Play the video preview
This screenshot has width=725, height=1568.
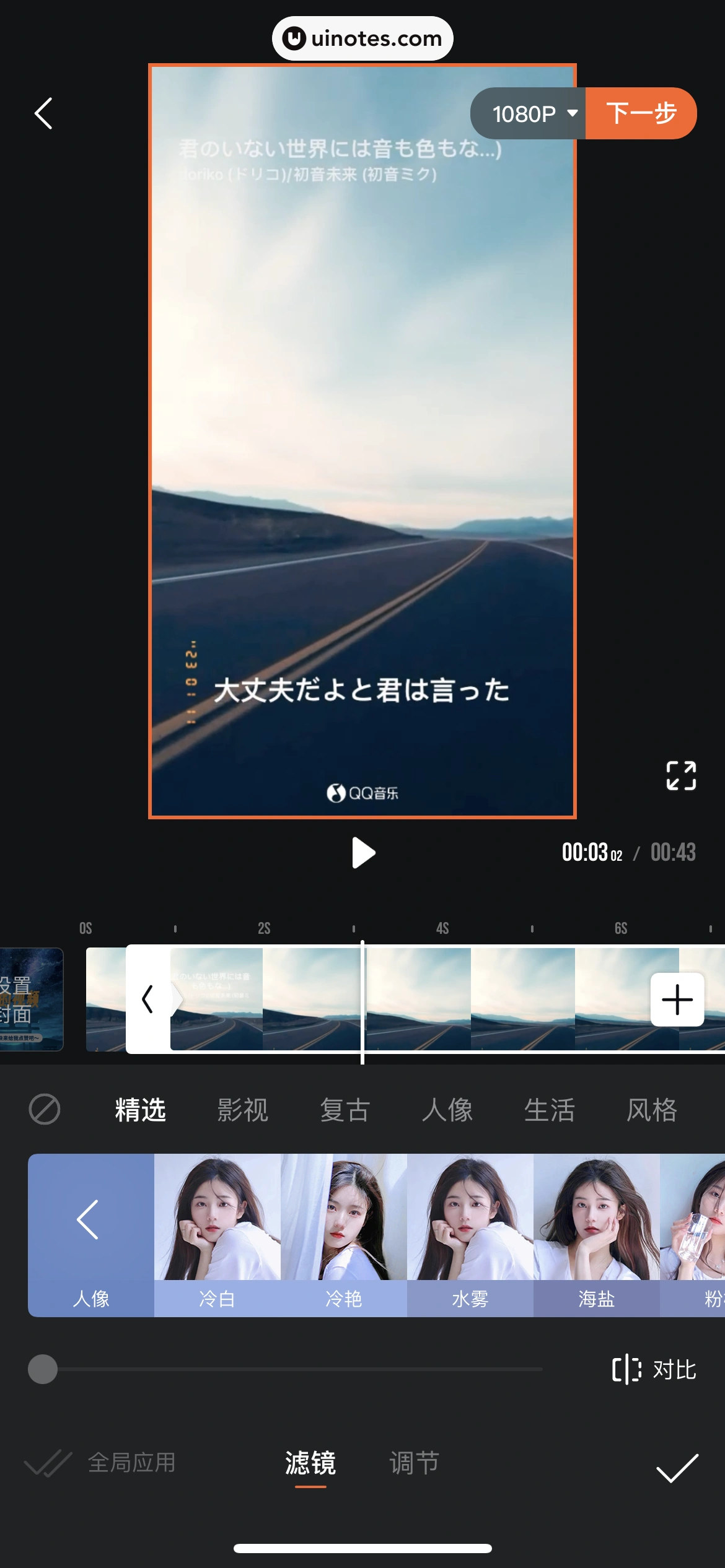362,853
